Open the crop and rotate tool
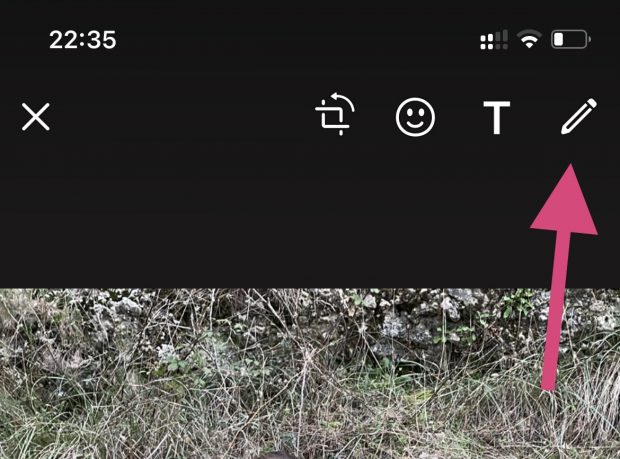The image size is (620, 459). tap(335, 117)
